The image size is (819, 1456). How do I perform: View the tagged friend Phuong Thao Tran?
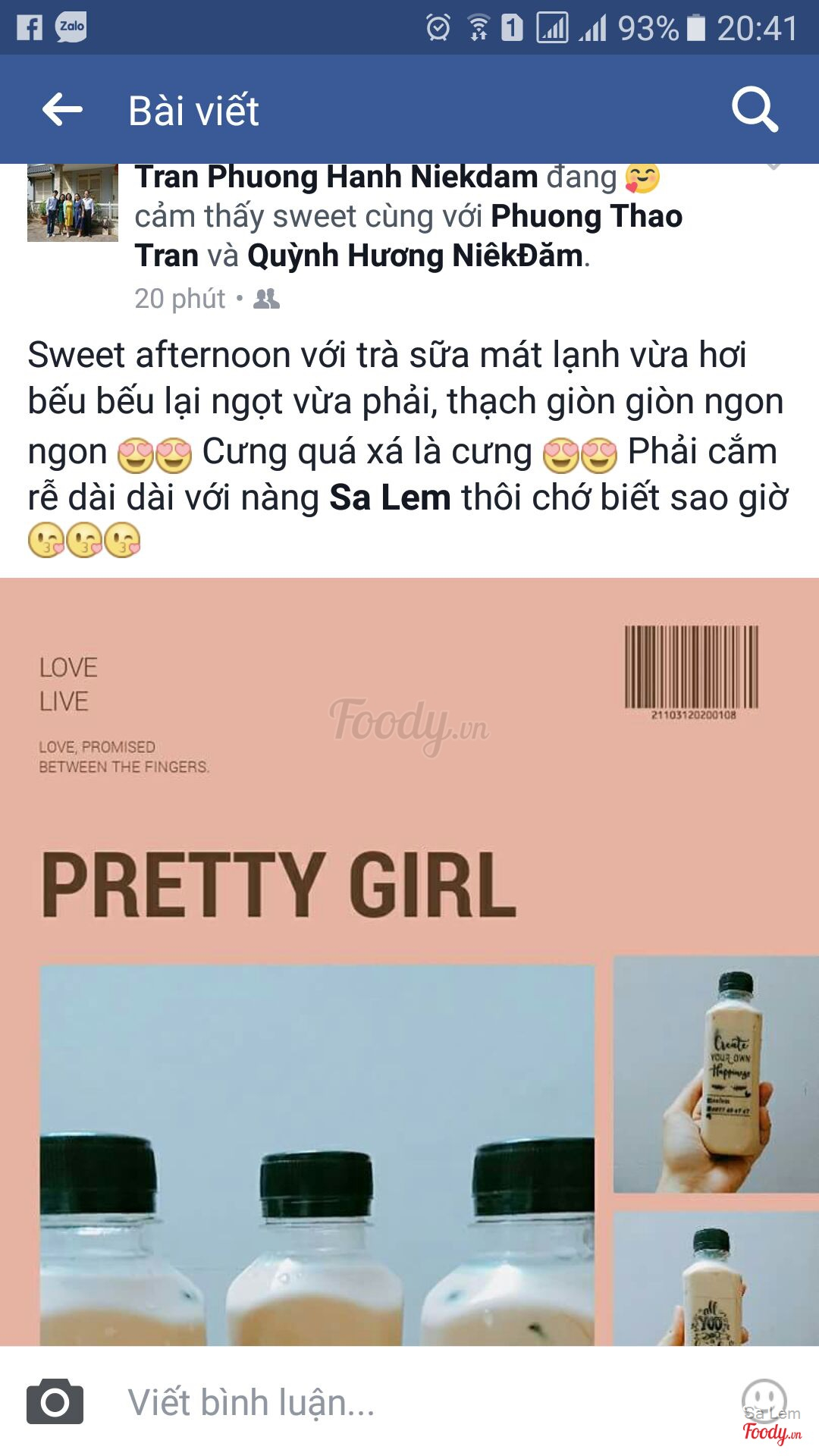(586, 217)
